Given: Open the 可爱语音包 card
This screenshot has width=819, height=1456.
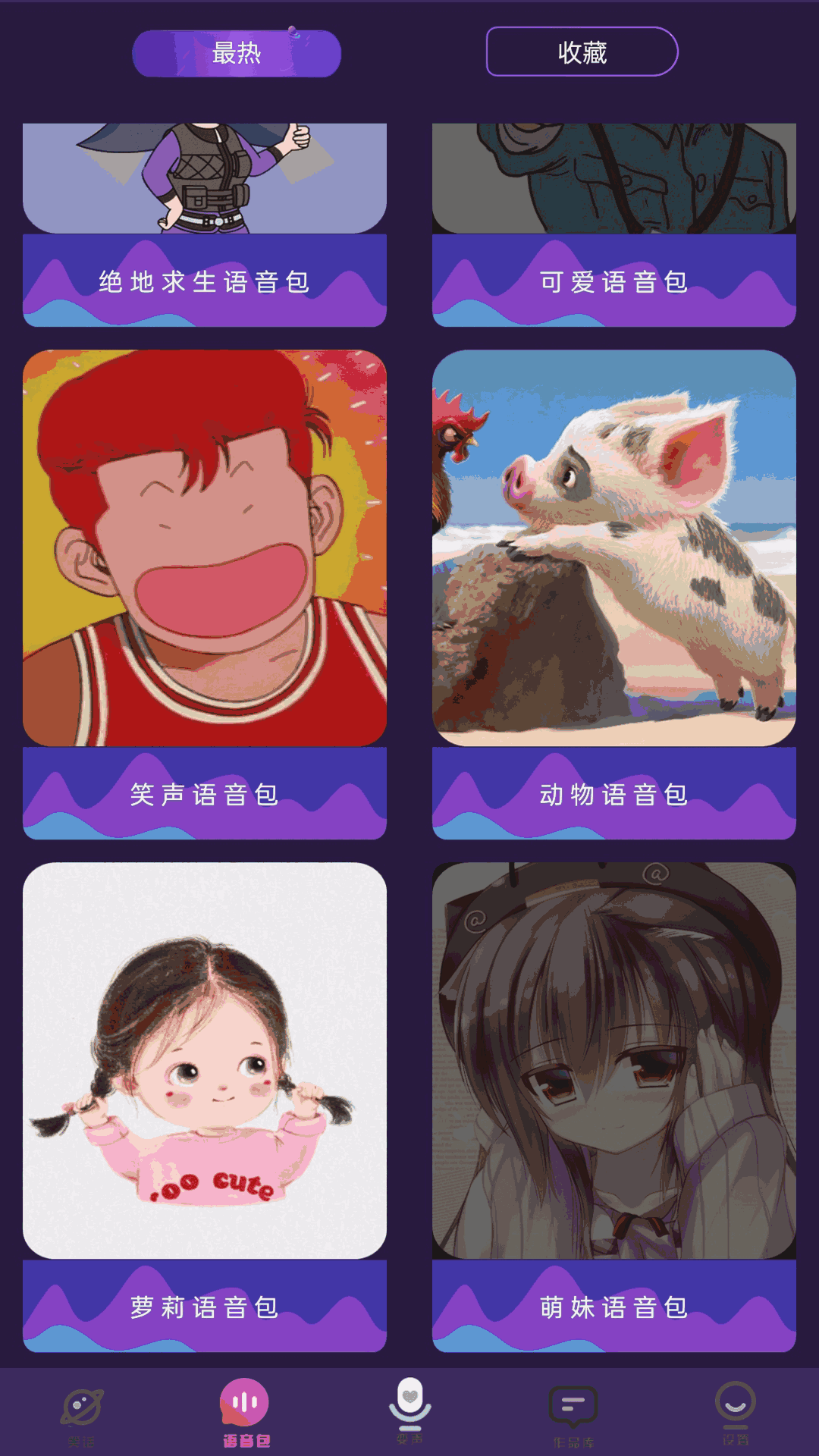Looking at the screenshot, I should click(x=614, y=227).
